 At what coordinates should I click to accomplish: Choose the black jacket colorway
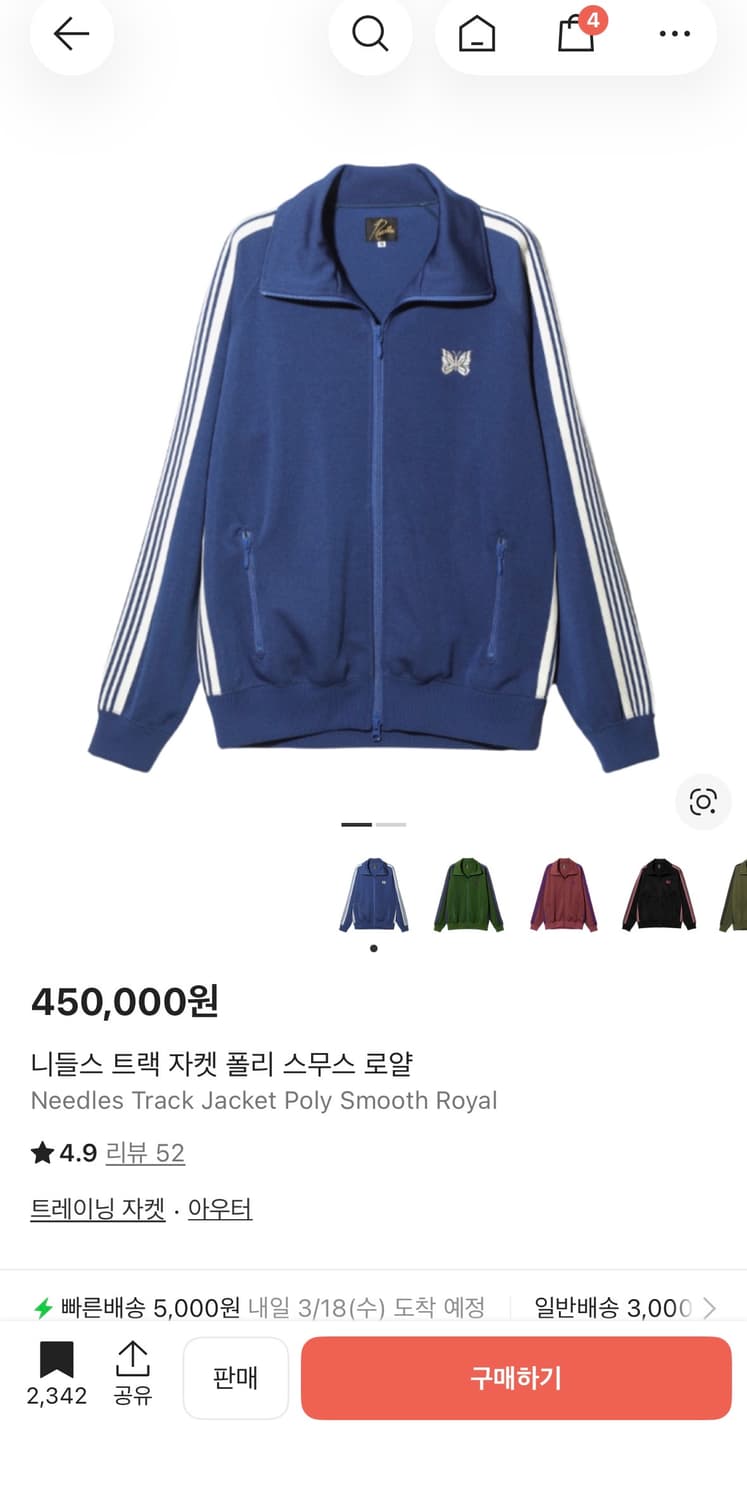tap(658, 895)
